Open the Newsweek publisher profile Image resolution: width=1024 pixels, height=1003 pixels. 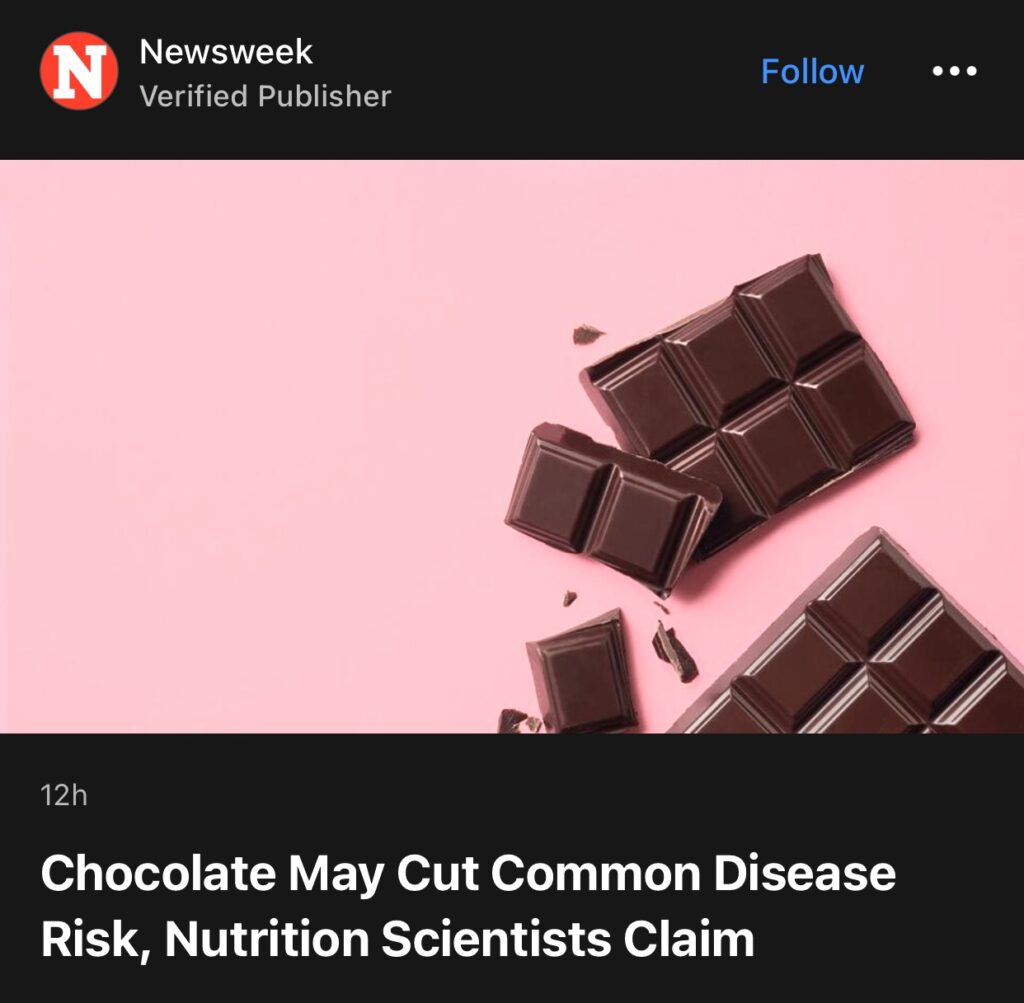(x=226, y=52)
